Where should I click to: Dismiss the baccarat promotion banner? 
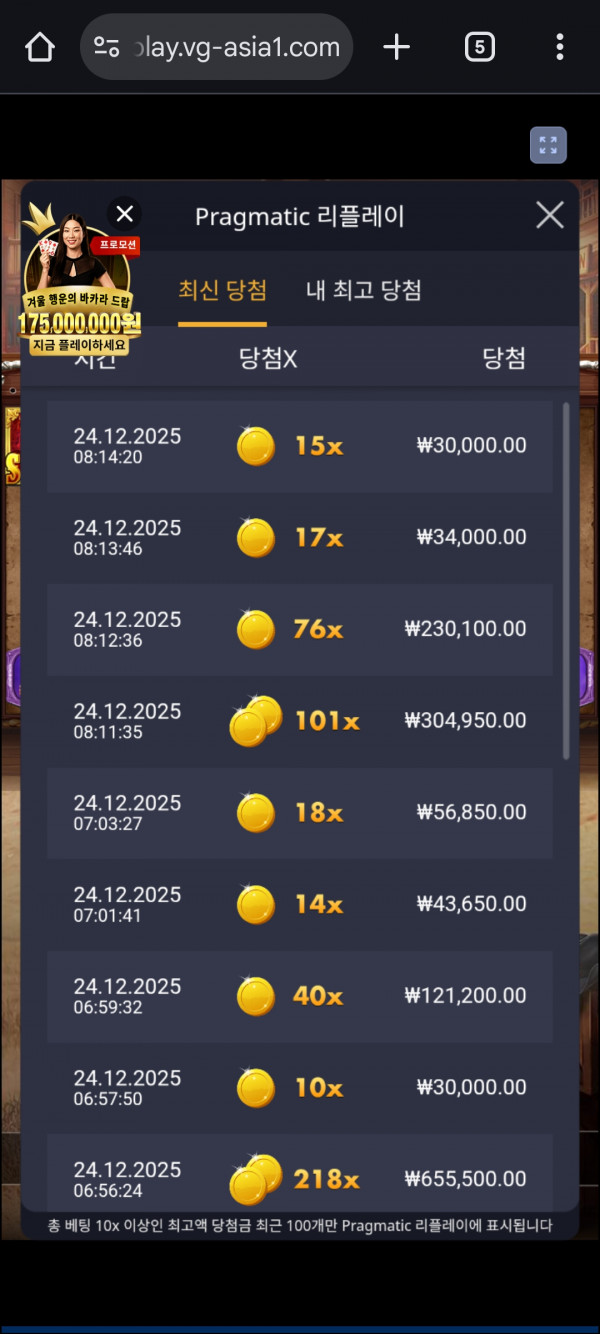coord(124,213)
